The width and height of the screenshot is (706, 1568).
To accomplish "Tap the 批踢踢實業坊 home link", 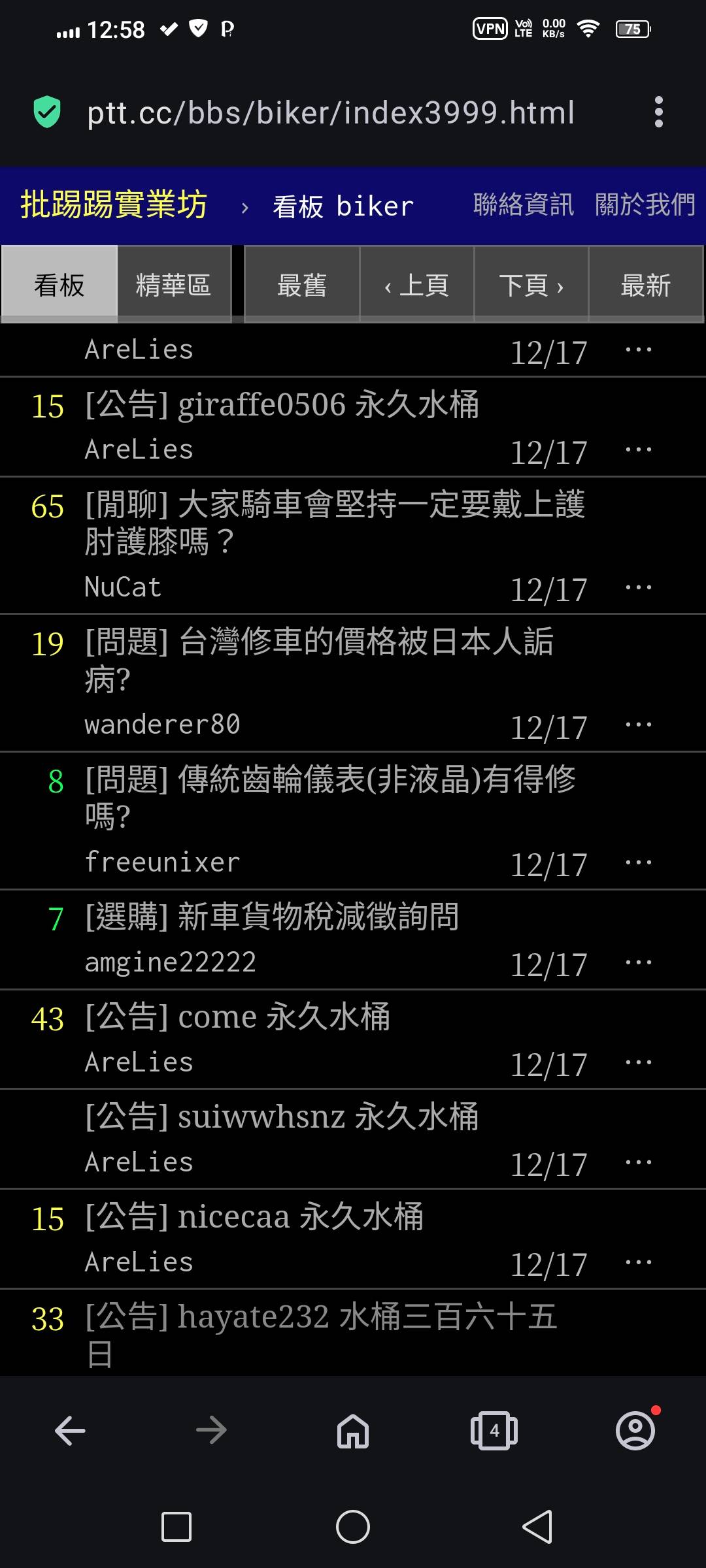I will click(x=114, y=205).
